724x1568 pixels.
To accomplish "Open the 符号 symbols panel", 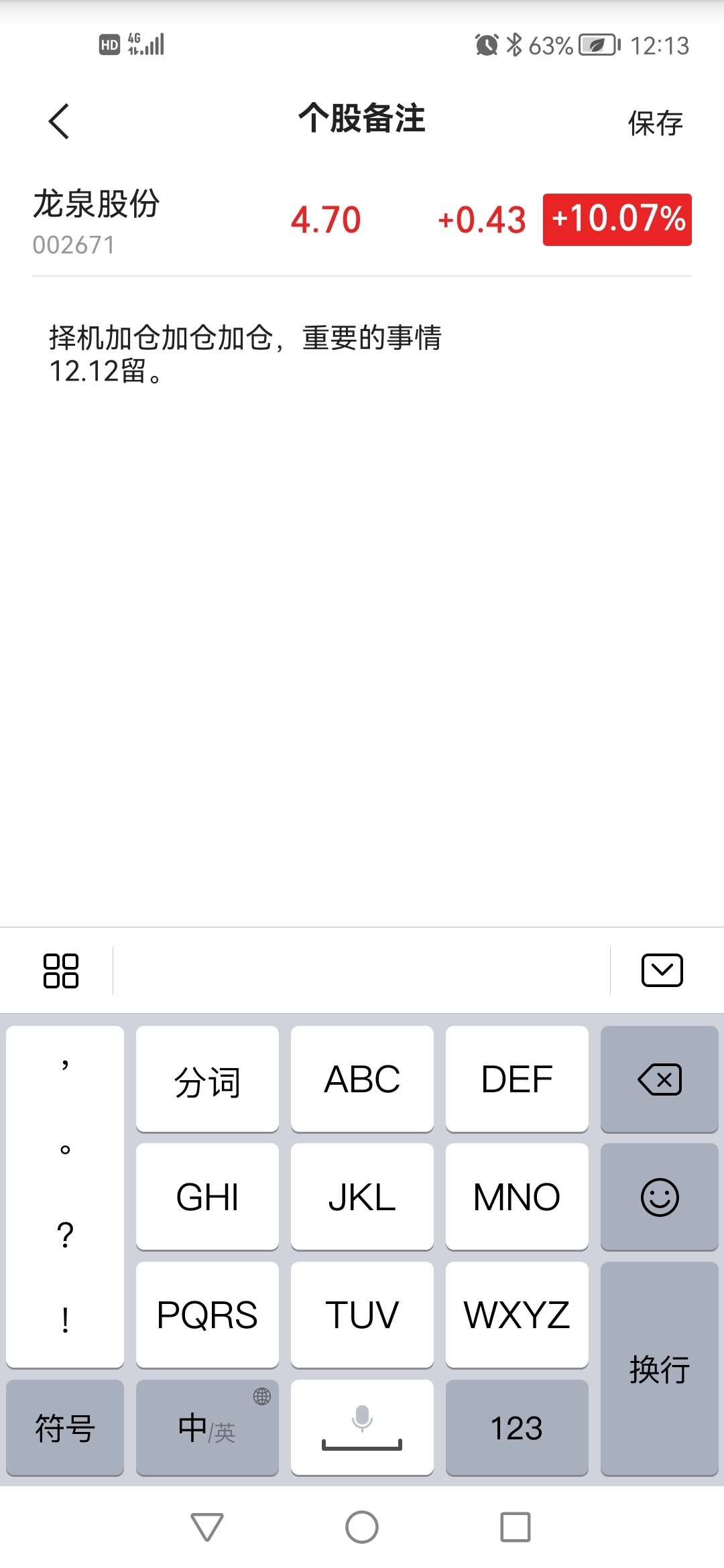I will pyautogui.click(x=65, y=1427).
